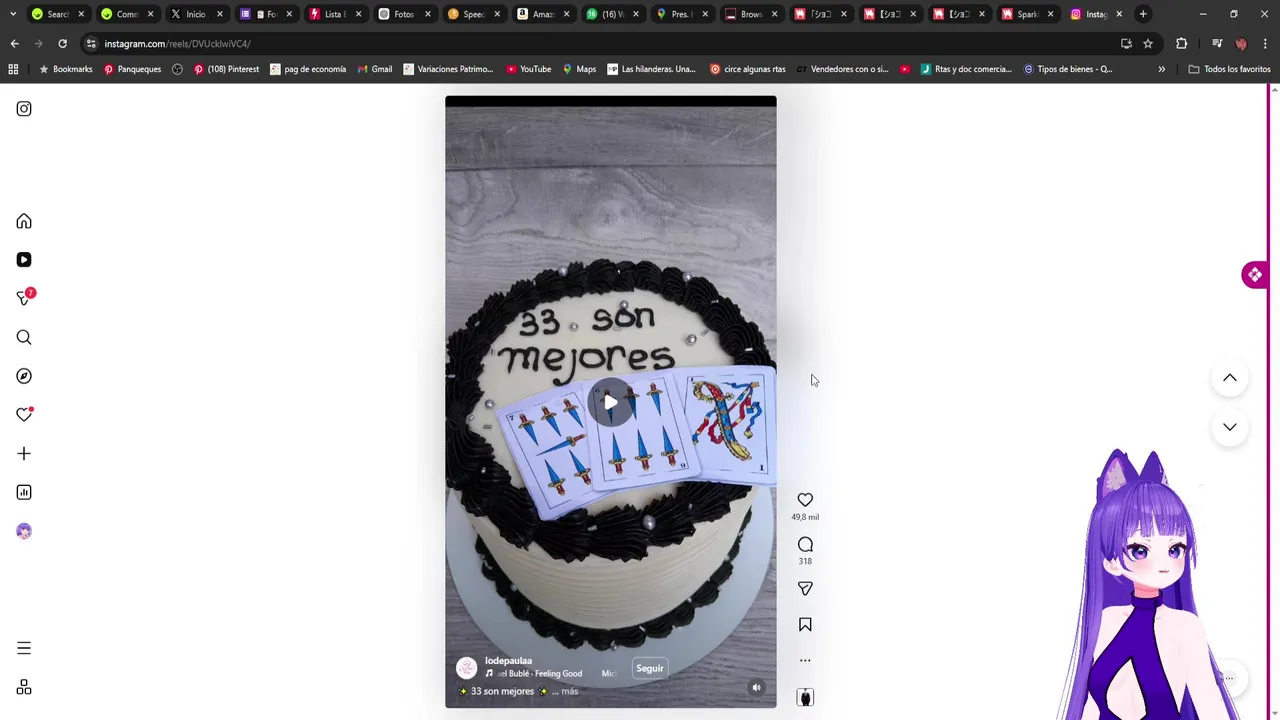
Task: Toggle the reel's sound with the speaker icon
Action: click(x=757, y=687)
